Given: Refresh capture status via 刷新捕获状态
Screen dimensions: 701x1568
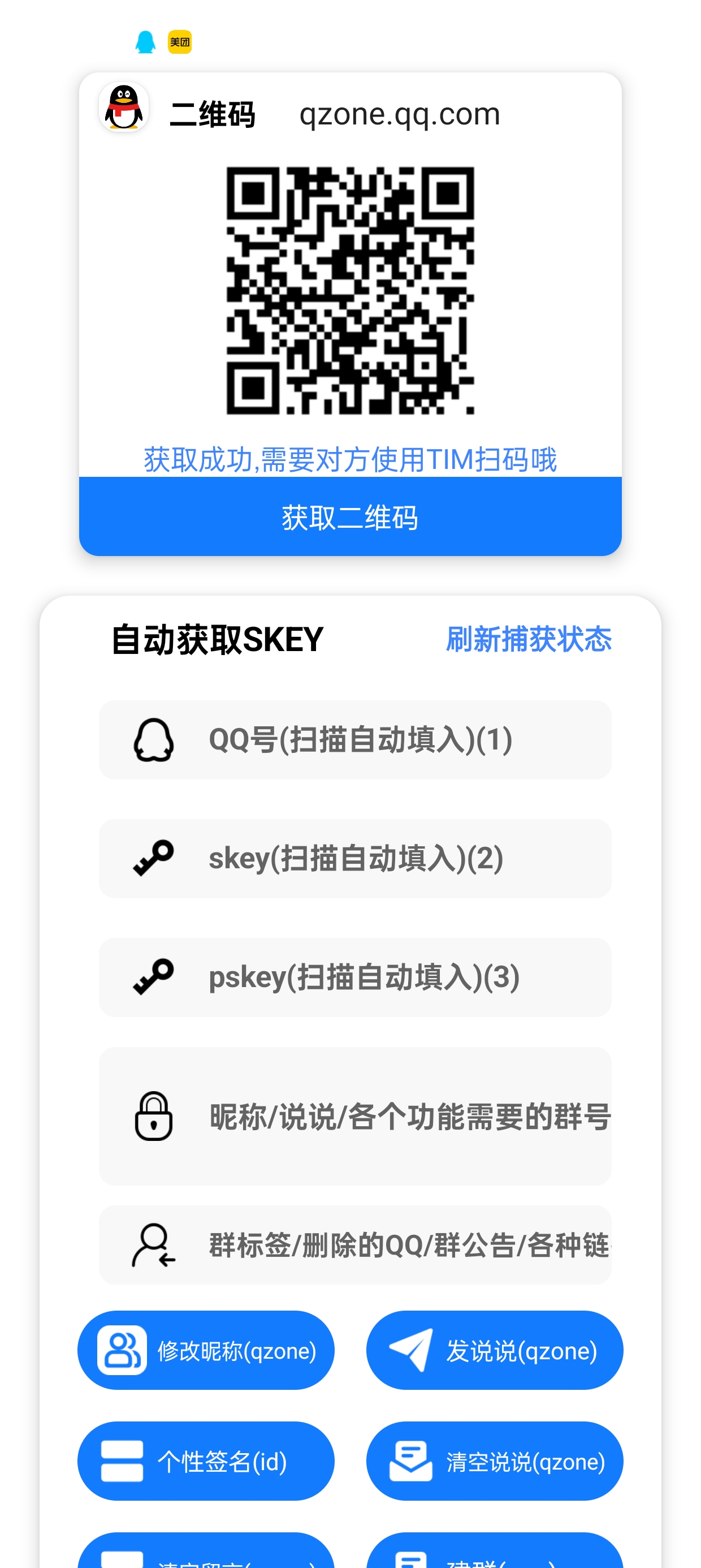Looking at the screenshot, I should [528, 639].
